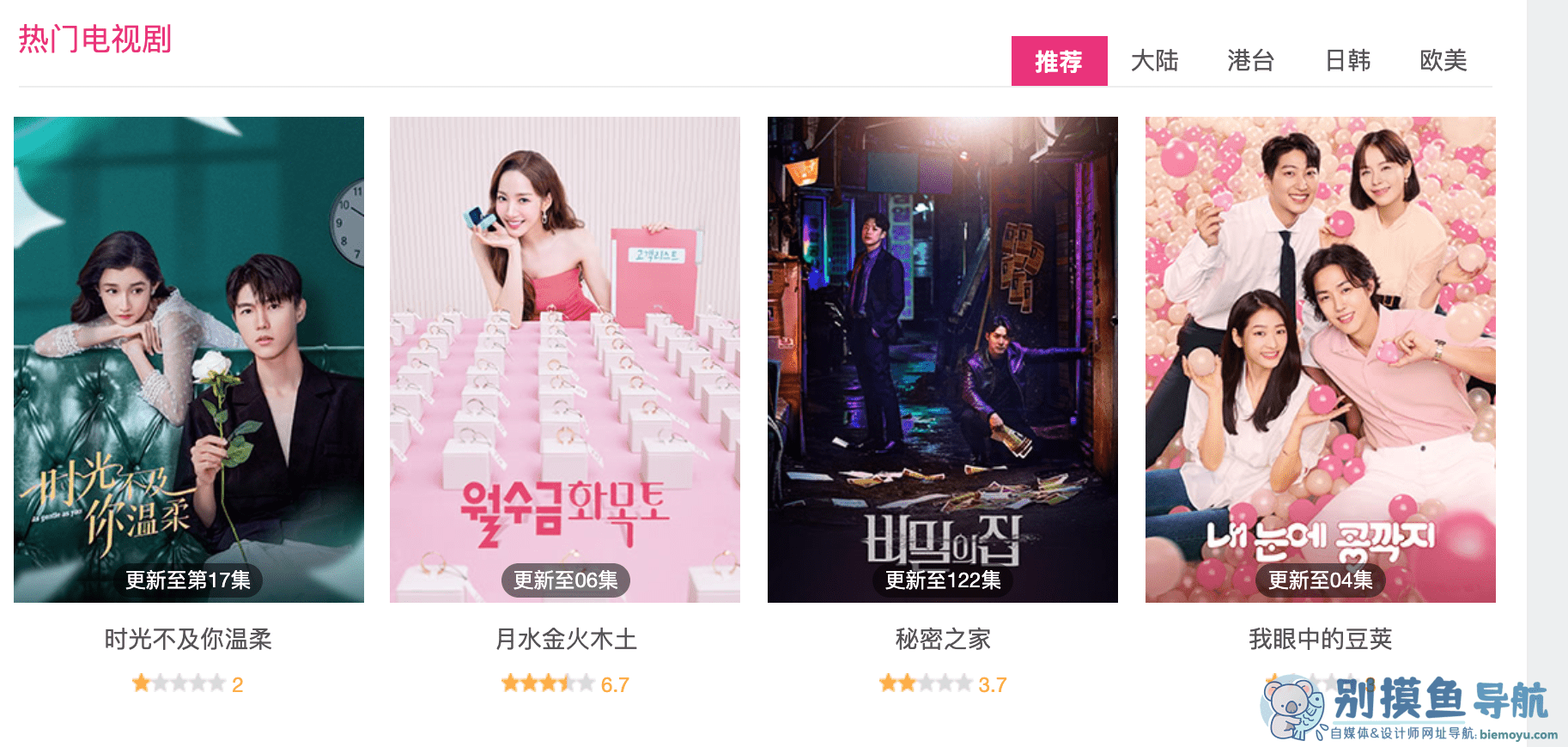This screenshot has height=747, width=1568.
Task: Open the 秘密之家 title link
Action: tap(943, 639)
